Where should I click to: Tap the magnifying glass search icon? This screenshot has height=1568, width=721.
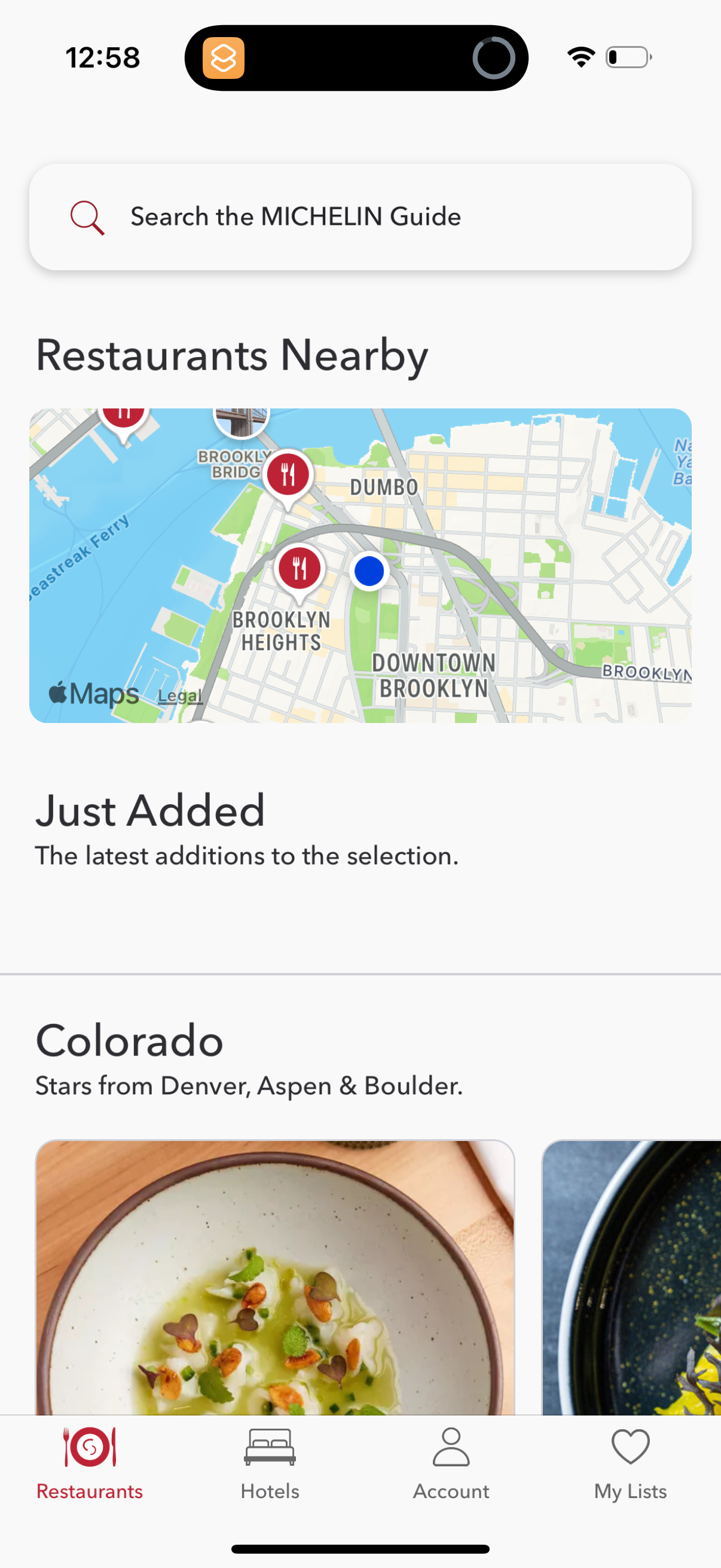pyautogui.click(x=87, y=217)
